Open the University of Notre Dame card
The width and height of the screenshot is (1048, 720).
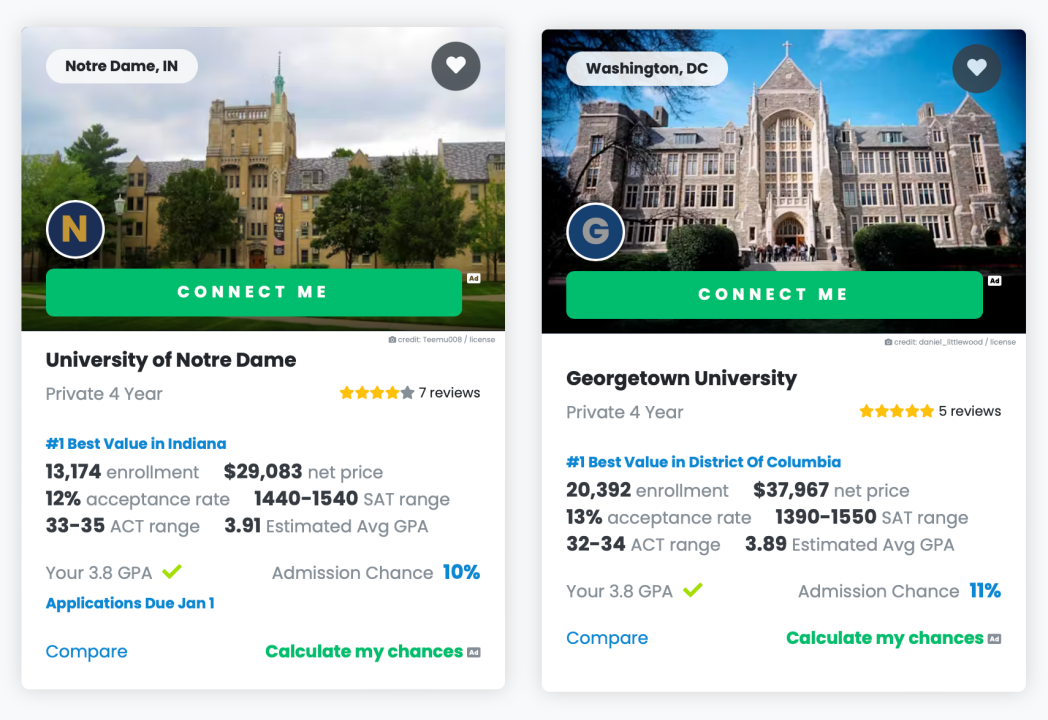(x=171, y=360)
